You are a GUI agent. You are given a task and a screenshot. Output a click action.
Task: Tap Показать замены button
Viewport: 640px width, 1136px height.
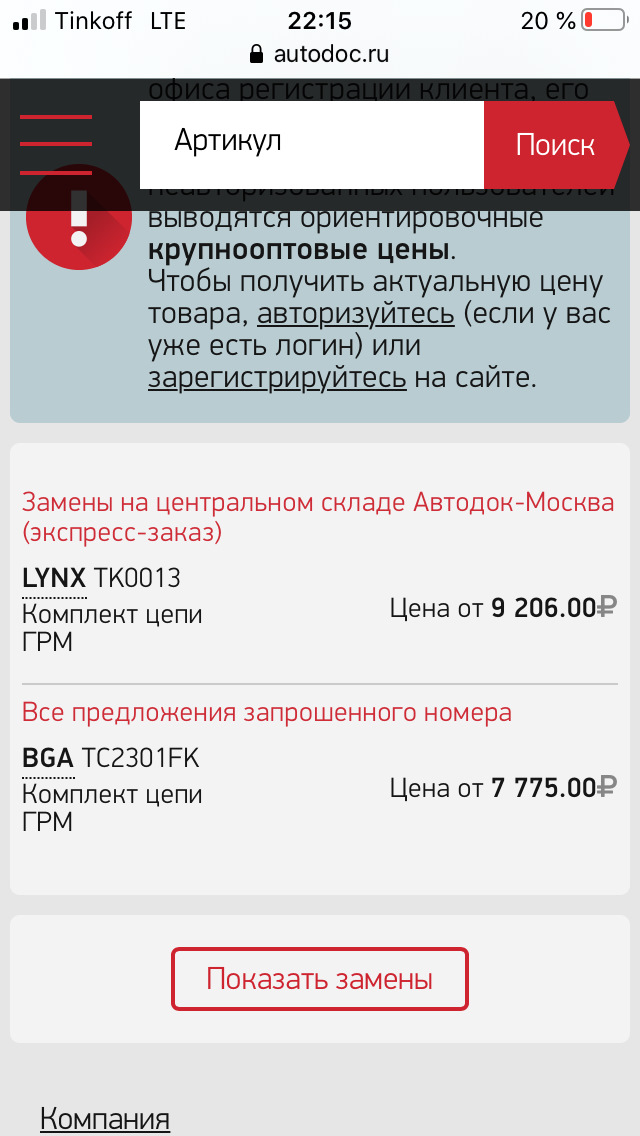[x=320, y=979]
